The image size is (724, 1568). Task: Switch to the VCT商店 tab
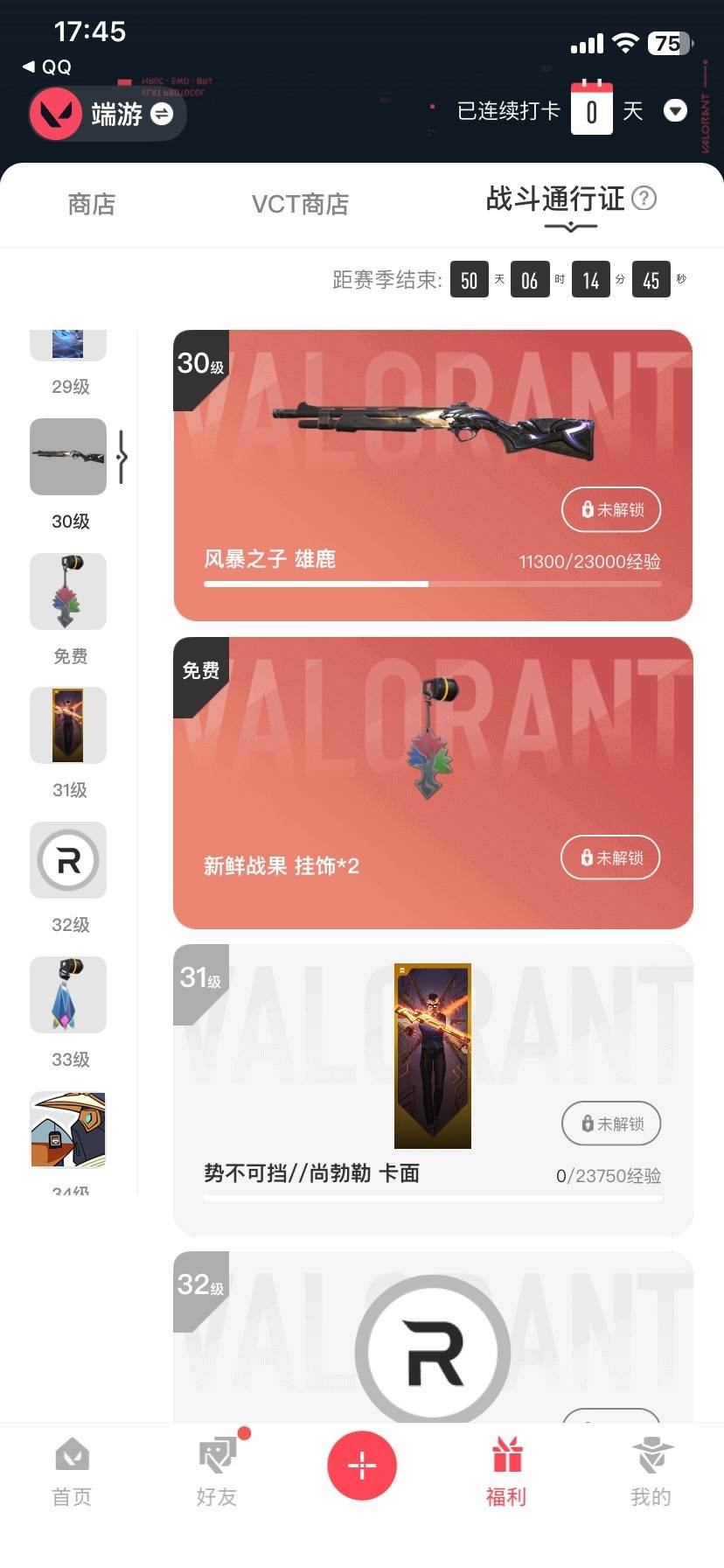[300, 204]
